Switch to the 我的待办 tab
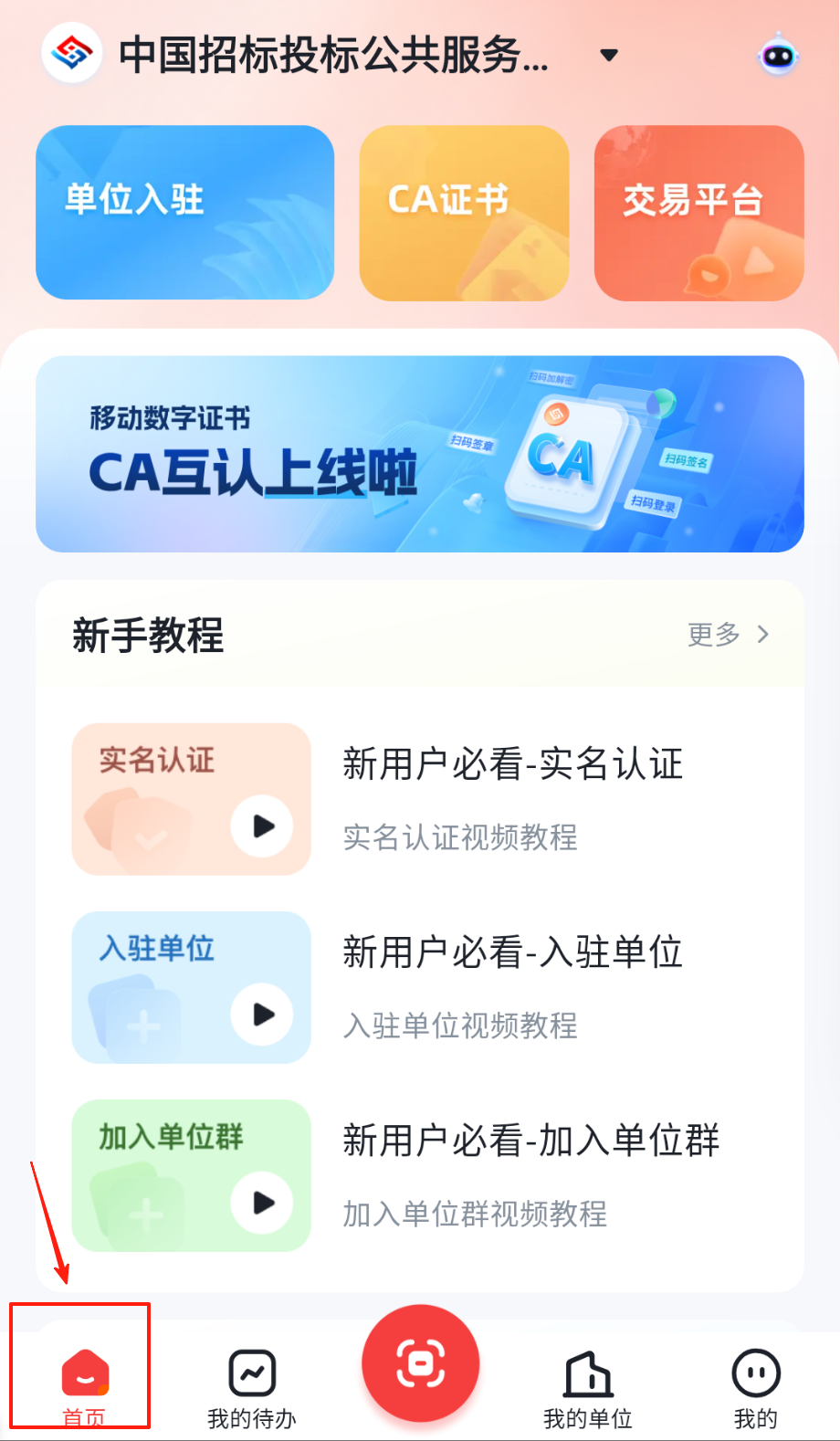The image size is (840, 1441). point(252,1385)
